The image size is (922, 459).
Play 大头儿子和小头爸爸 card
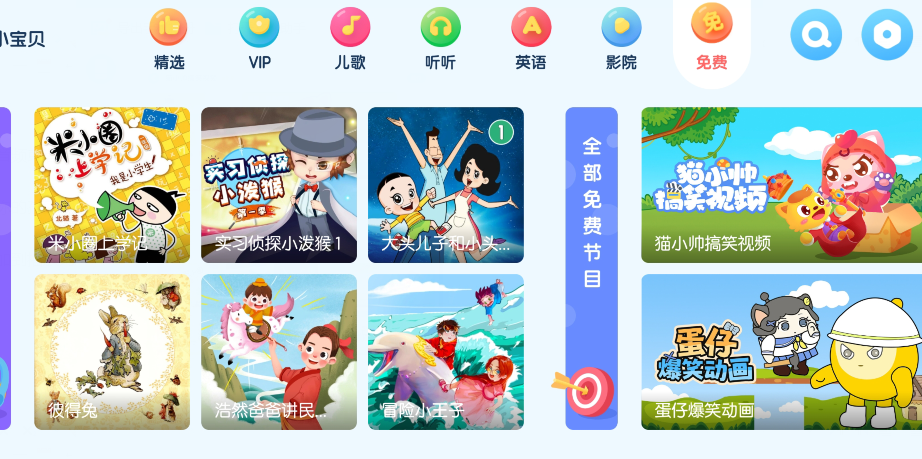[446, 185]
